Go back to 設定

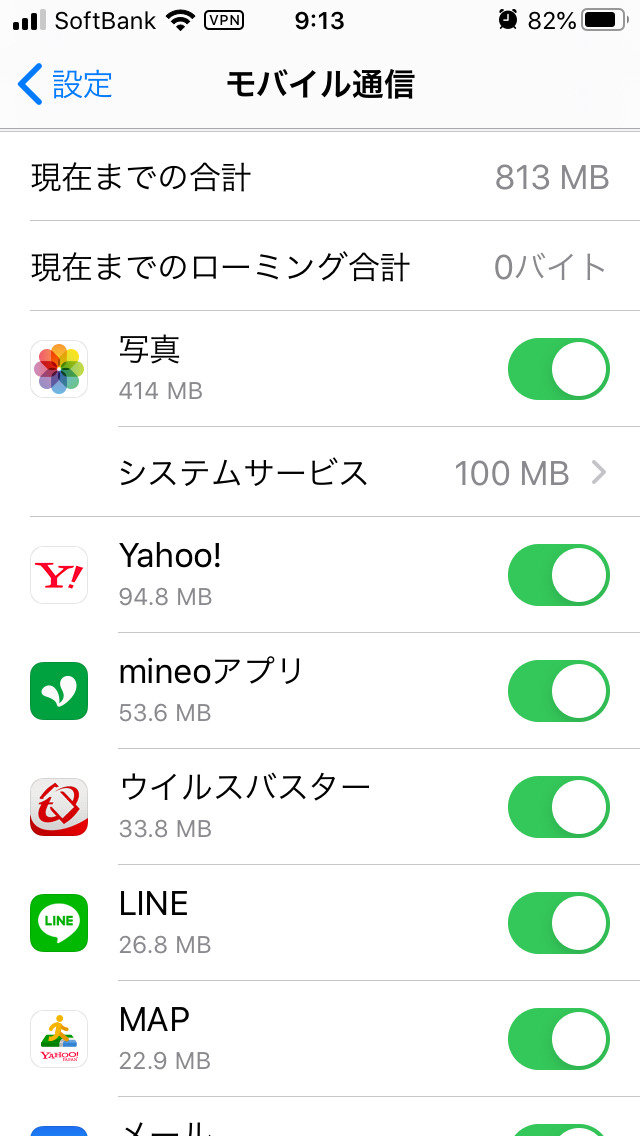pyautogui.click(x=66, y=84)
